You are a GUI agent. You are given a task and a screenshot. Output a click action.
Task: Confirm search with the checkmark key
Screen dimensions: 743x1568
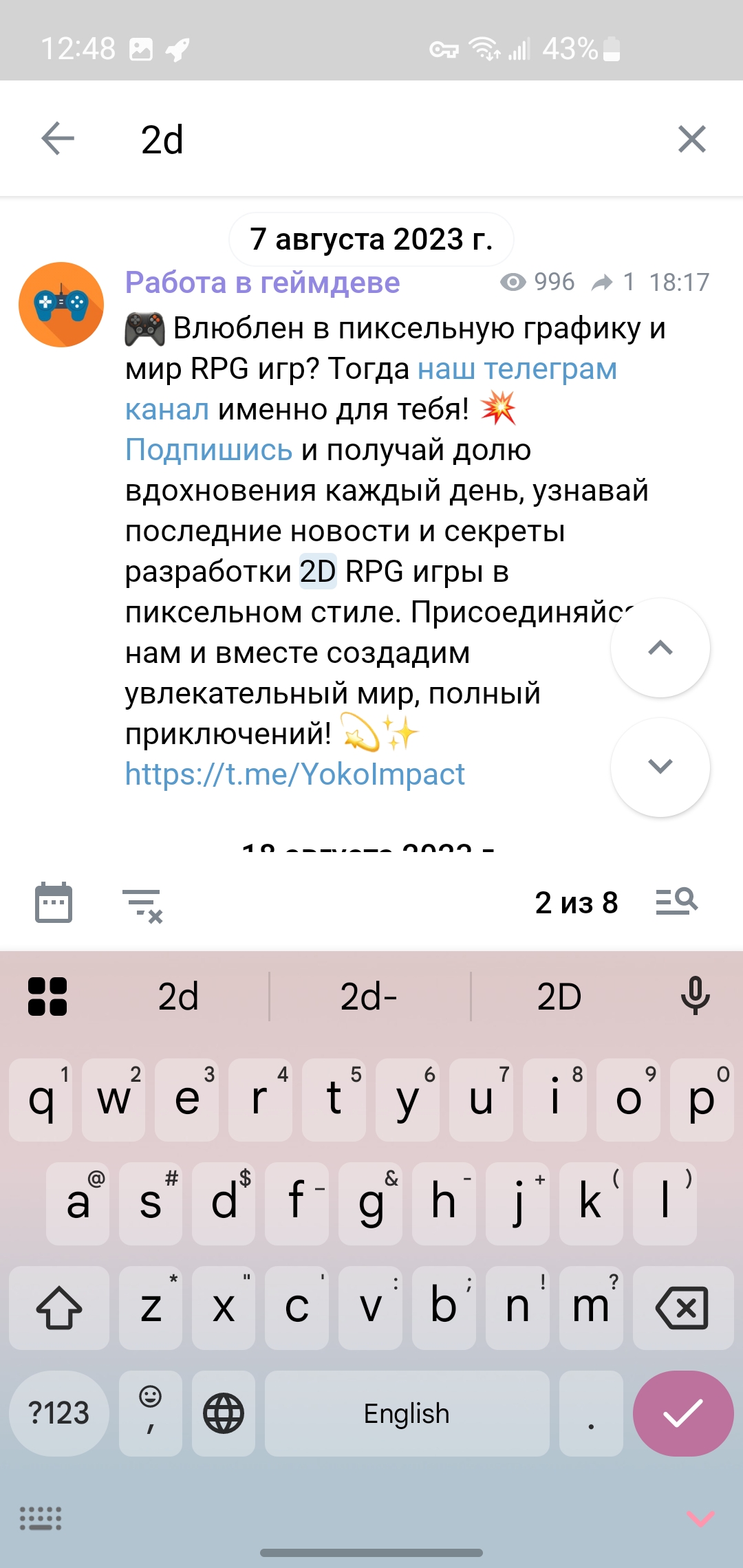[x=682, y=1414]
